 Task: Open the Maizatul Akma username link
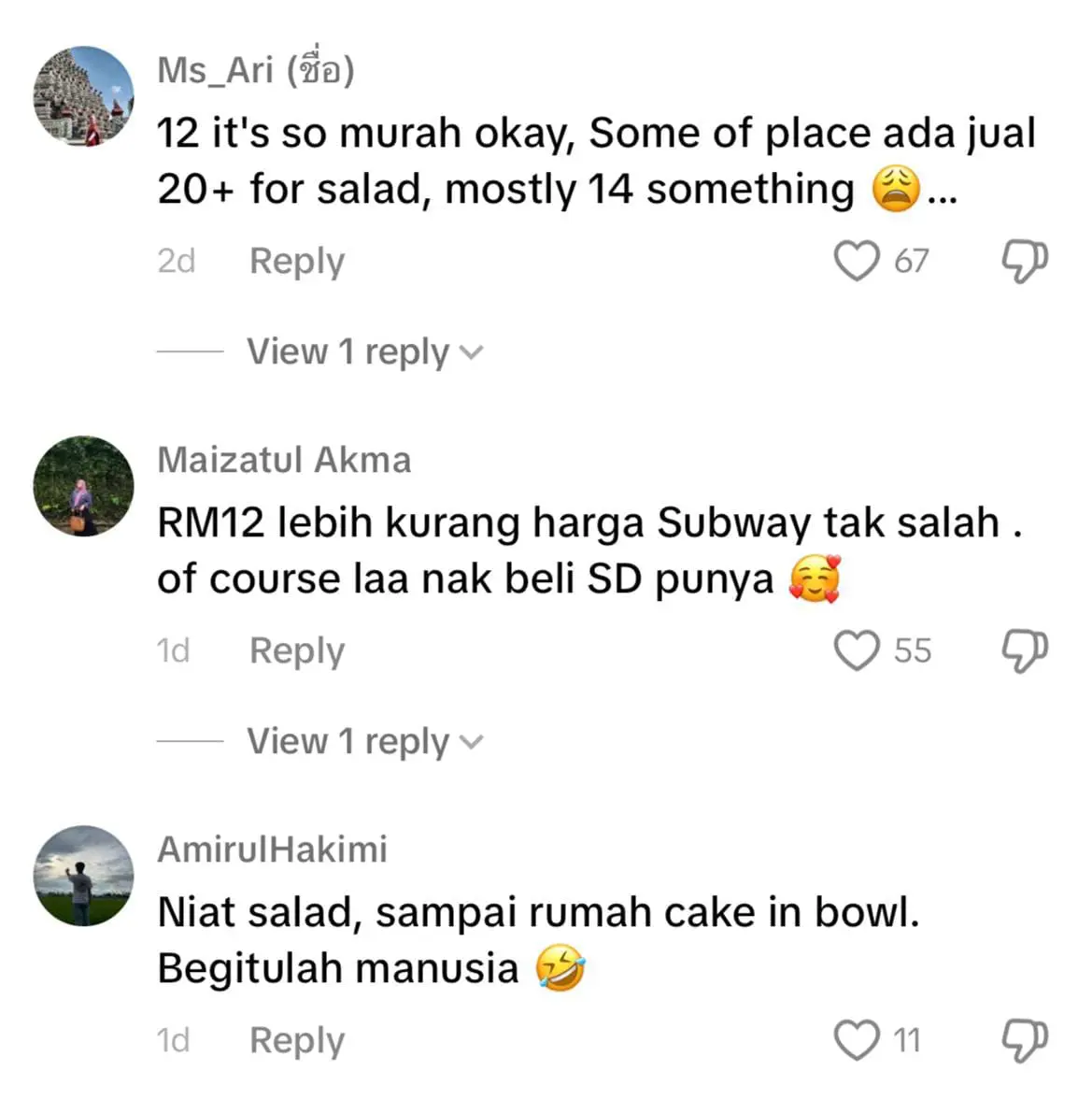click(x=284, y=460)
